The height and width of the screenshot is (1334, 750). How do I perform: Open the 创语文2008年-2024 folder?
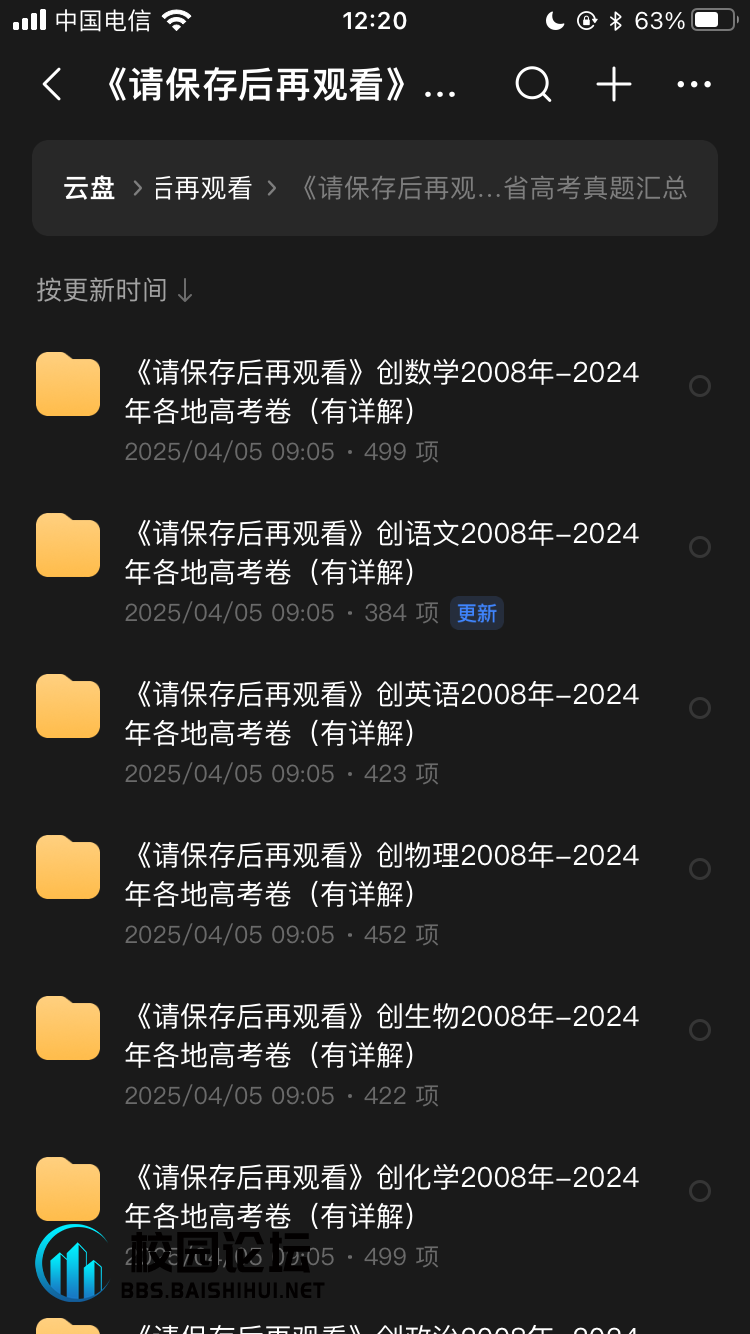tap(380, 553)
